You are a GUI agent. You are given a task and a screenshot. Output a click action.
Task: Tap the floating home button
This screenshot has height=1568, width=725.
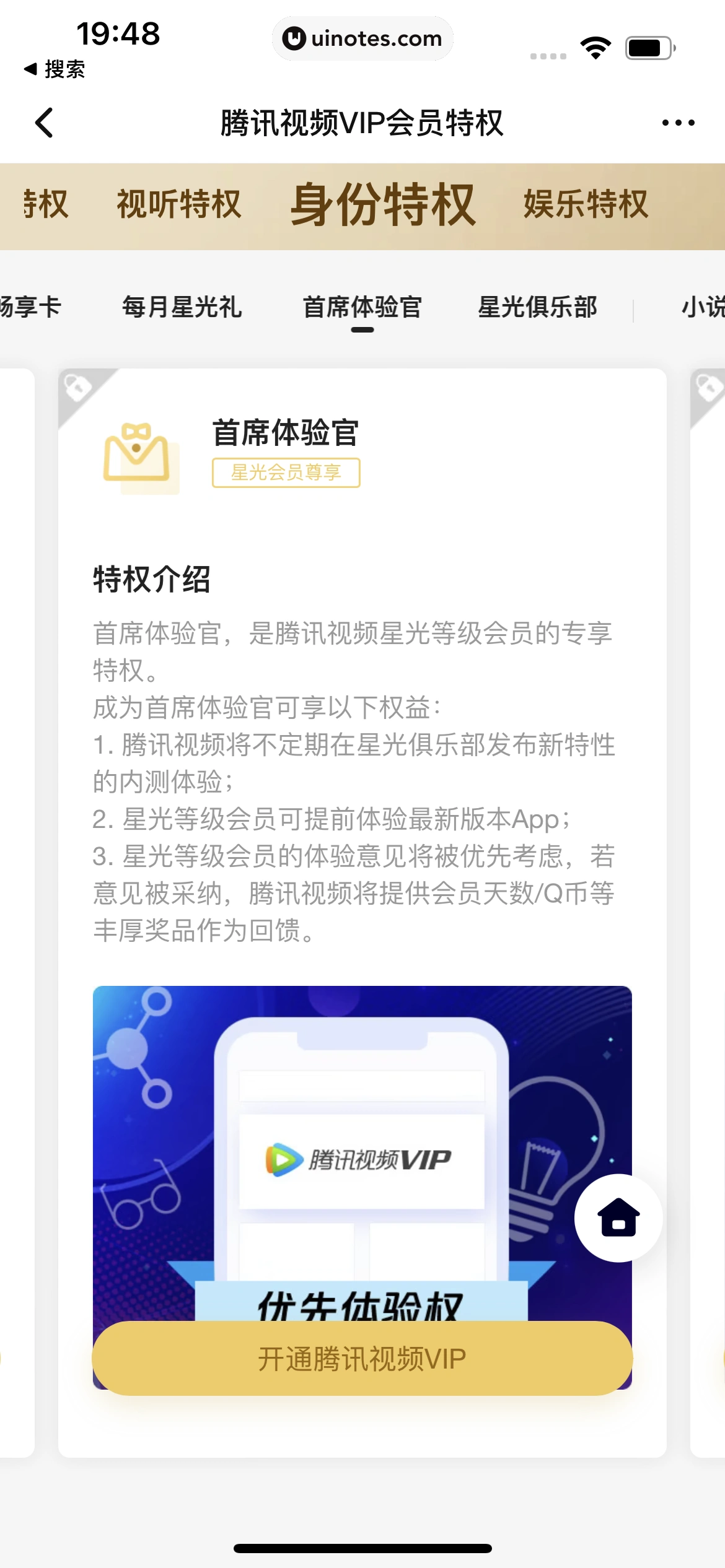coord(617,1219)
